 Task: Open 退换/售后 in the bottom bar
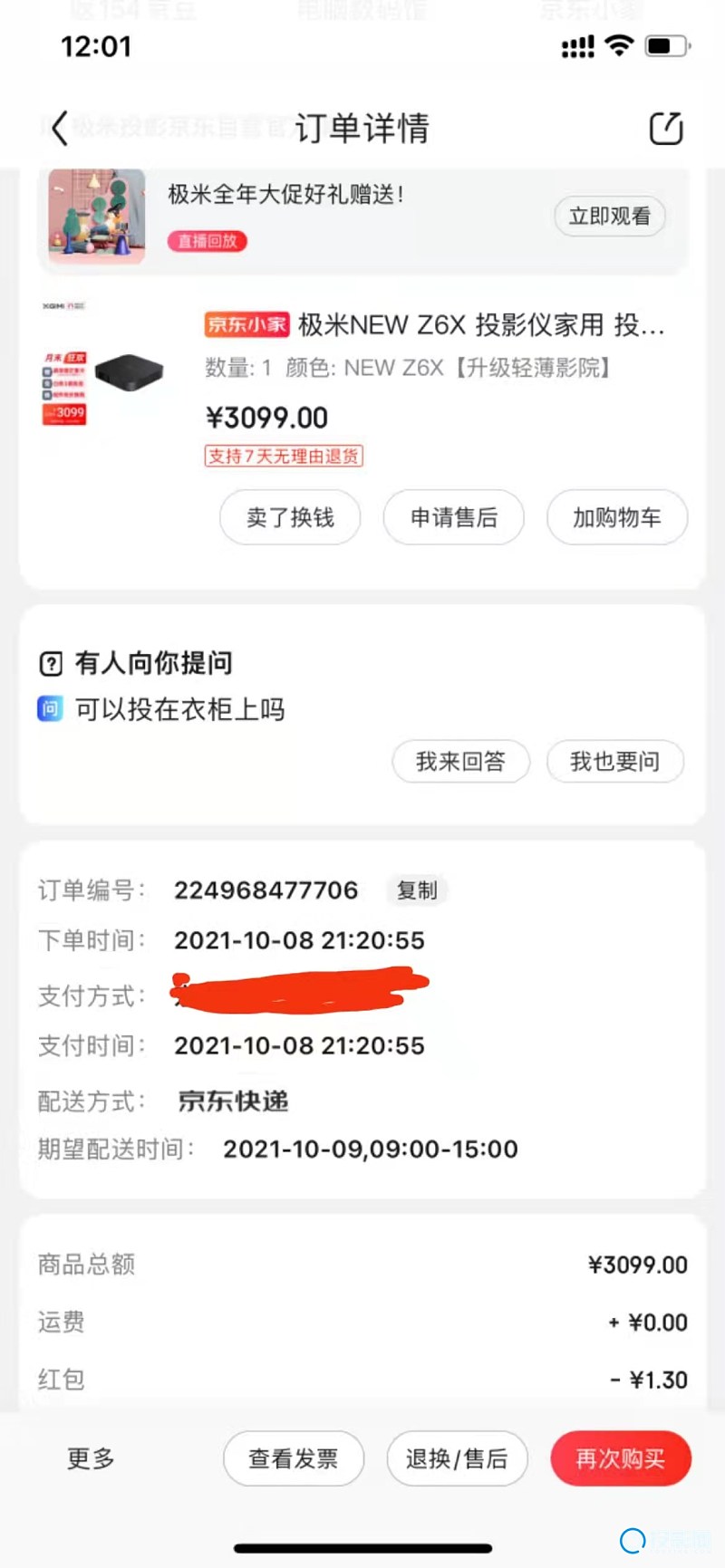(457, 1458)
